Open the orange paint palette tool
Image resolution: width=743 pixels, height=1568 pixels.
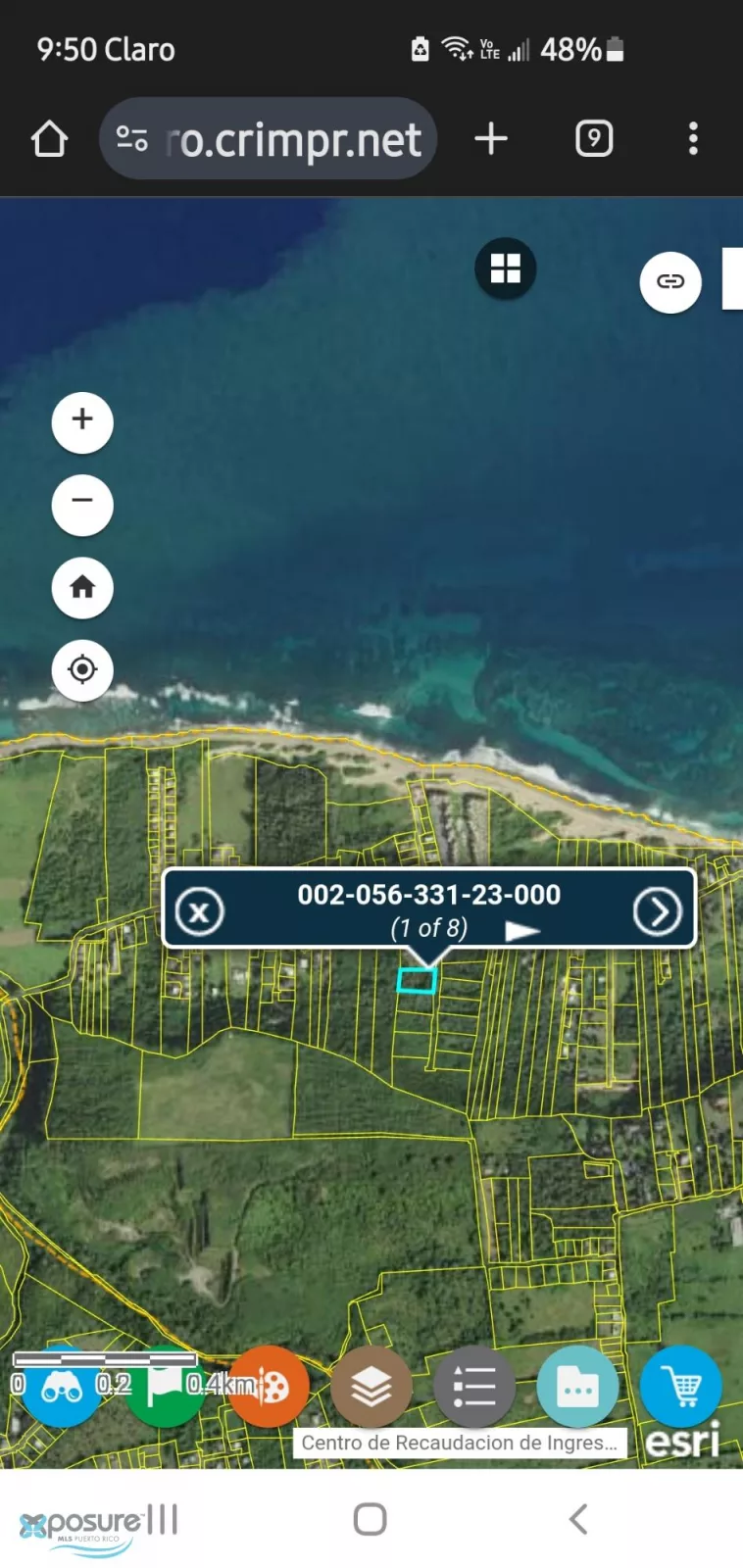(269, 1386)
